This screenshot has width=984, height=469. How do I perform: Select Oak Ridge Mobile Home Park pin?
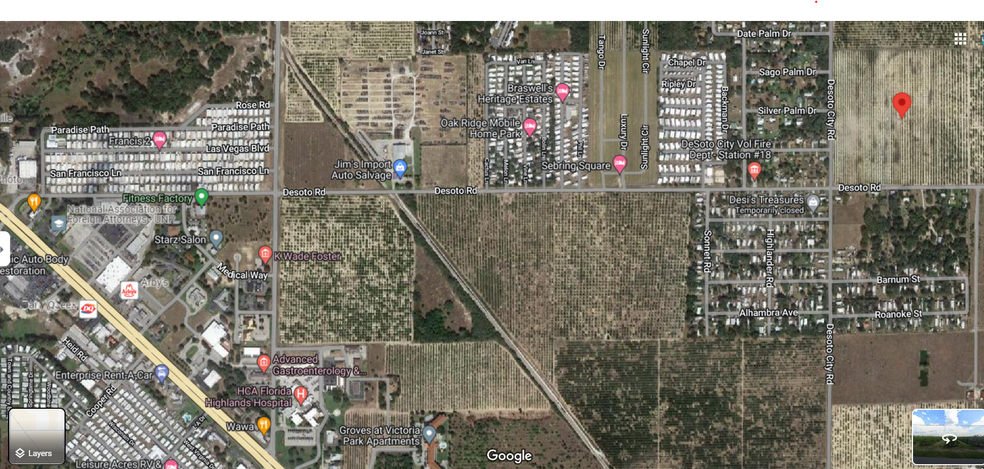(530, 127)
